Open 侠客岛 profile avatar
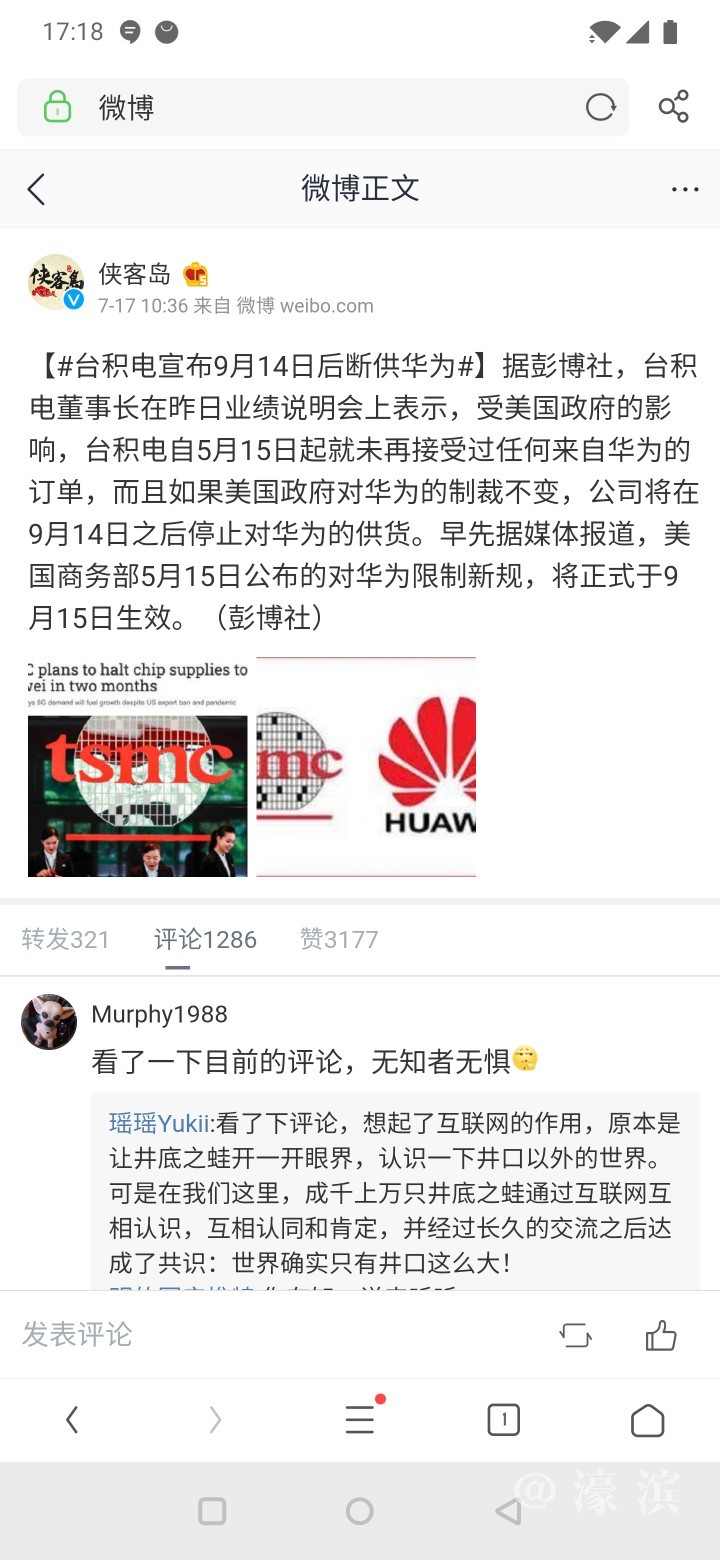This screenshot has width=720, height=1560. coord(55,282)
